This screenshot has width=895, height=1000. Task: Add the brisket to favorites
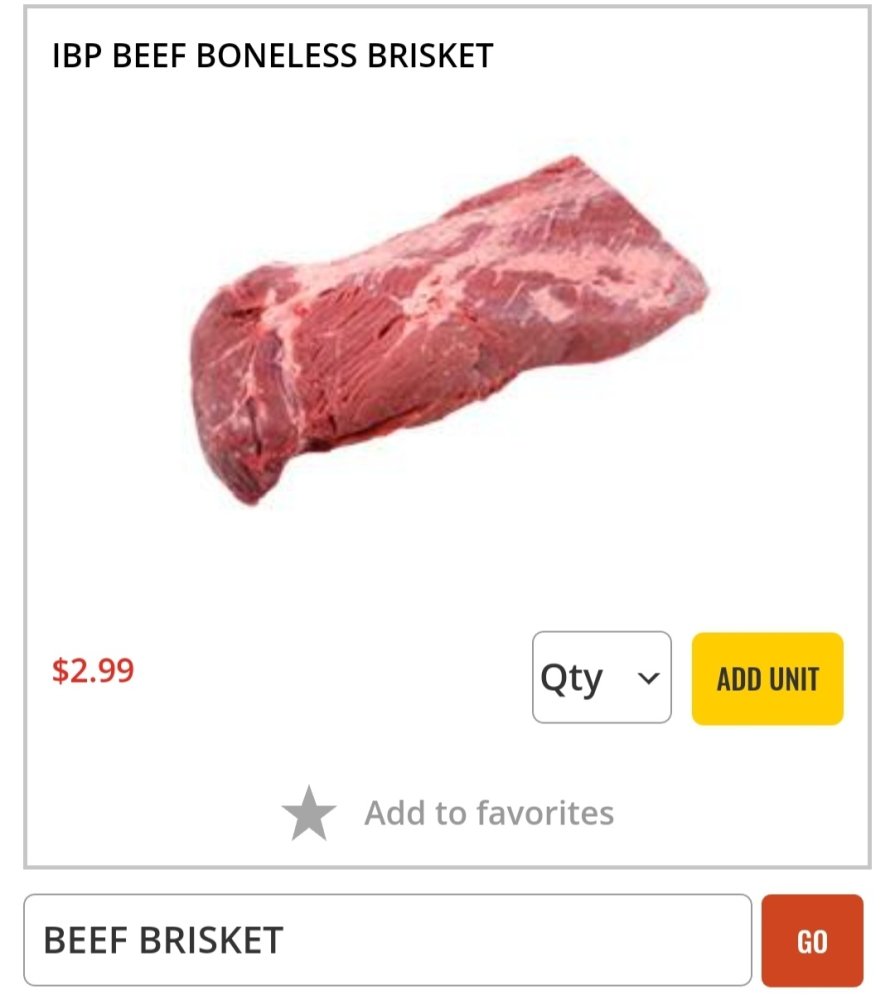point(448,813)
